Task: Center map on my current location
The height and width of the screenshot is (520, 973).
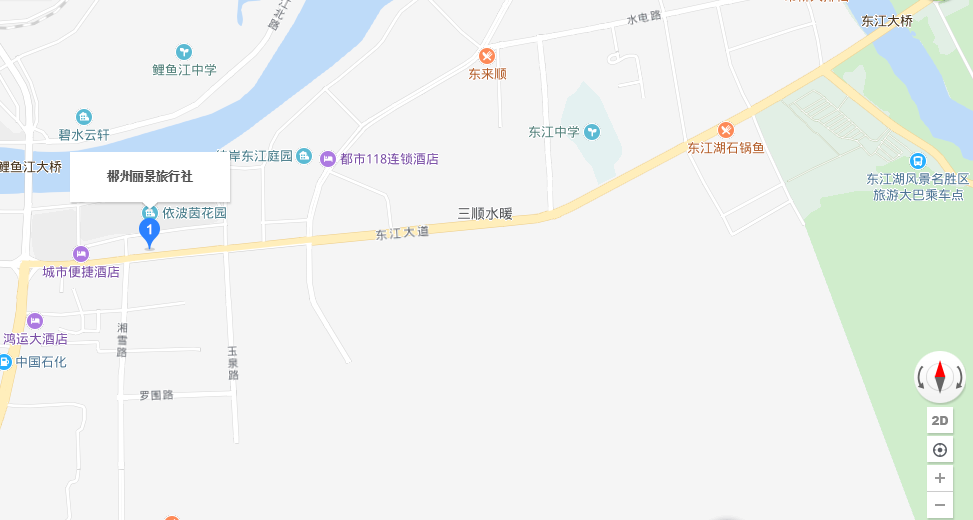Action: click(940, 450)
